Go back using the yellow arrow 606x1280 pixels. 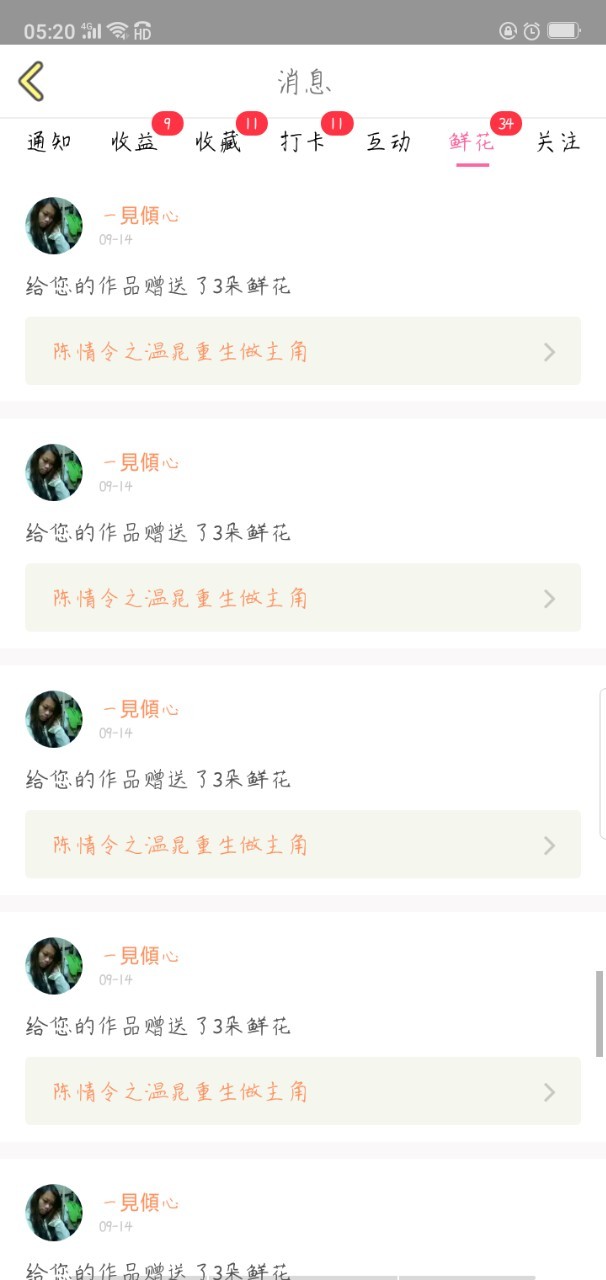(31, 81)
